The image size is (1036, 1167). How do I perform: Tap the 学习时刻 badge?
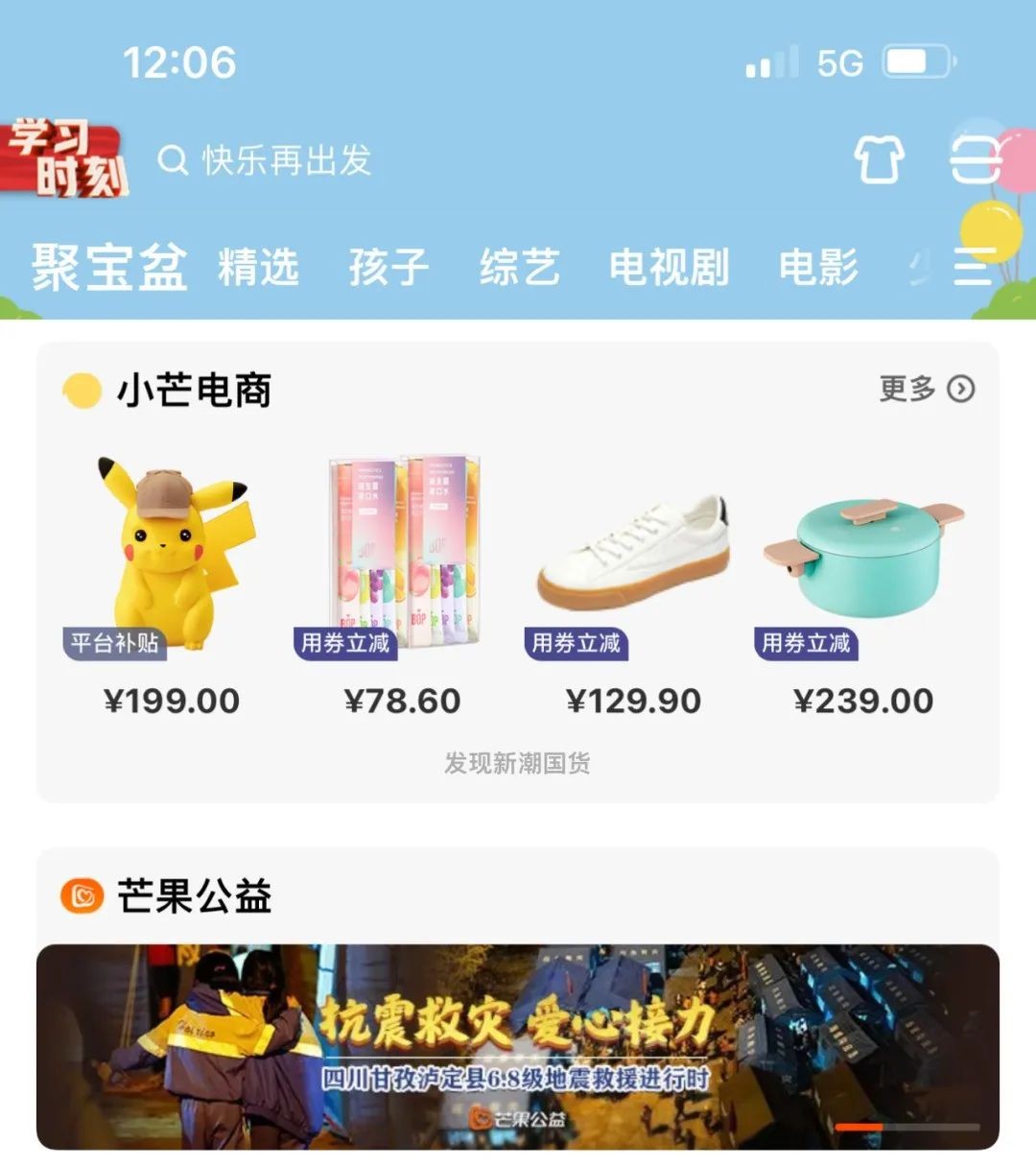tap(67, 158)
